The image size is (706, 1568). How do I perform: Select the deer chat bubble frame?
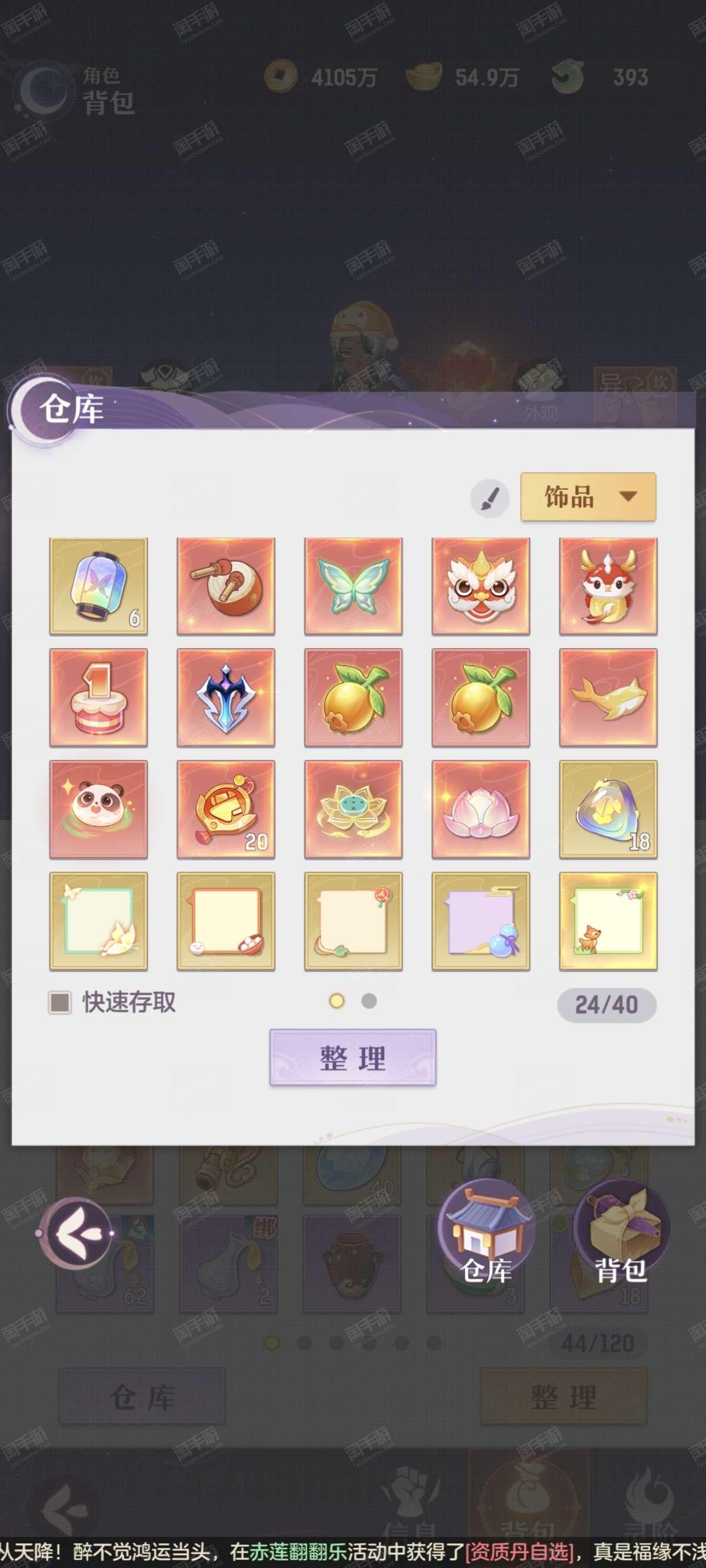pos(608,921)
